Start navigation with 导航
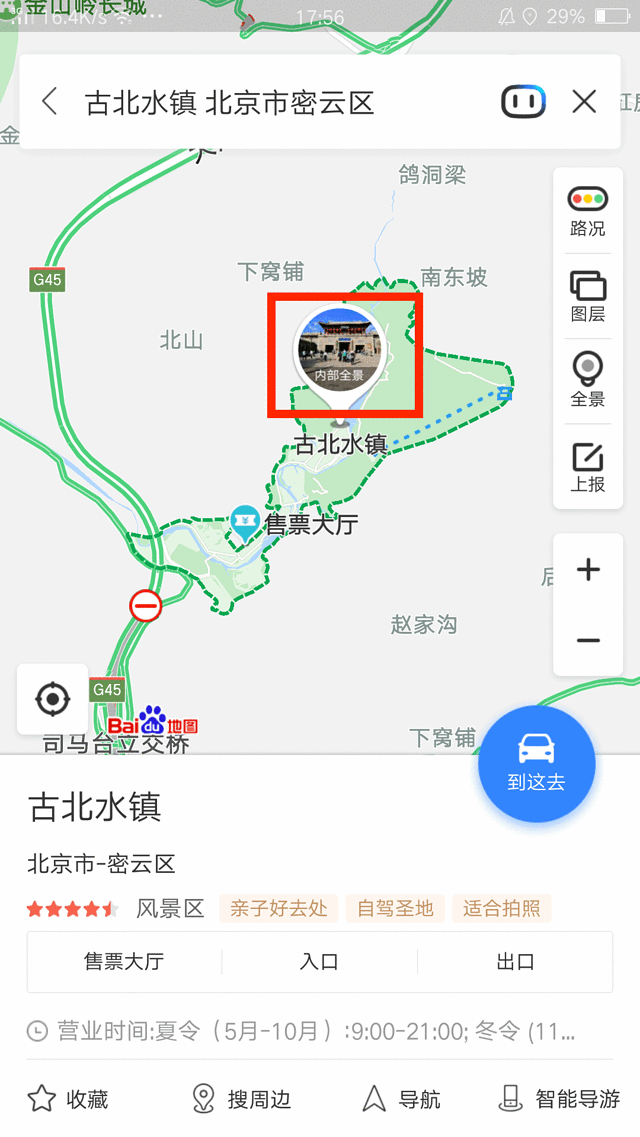This screenshot has height=1137, width=640. [402, 1099]
